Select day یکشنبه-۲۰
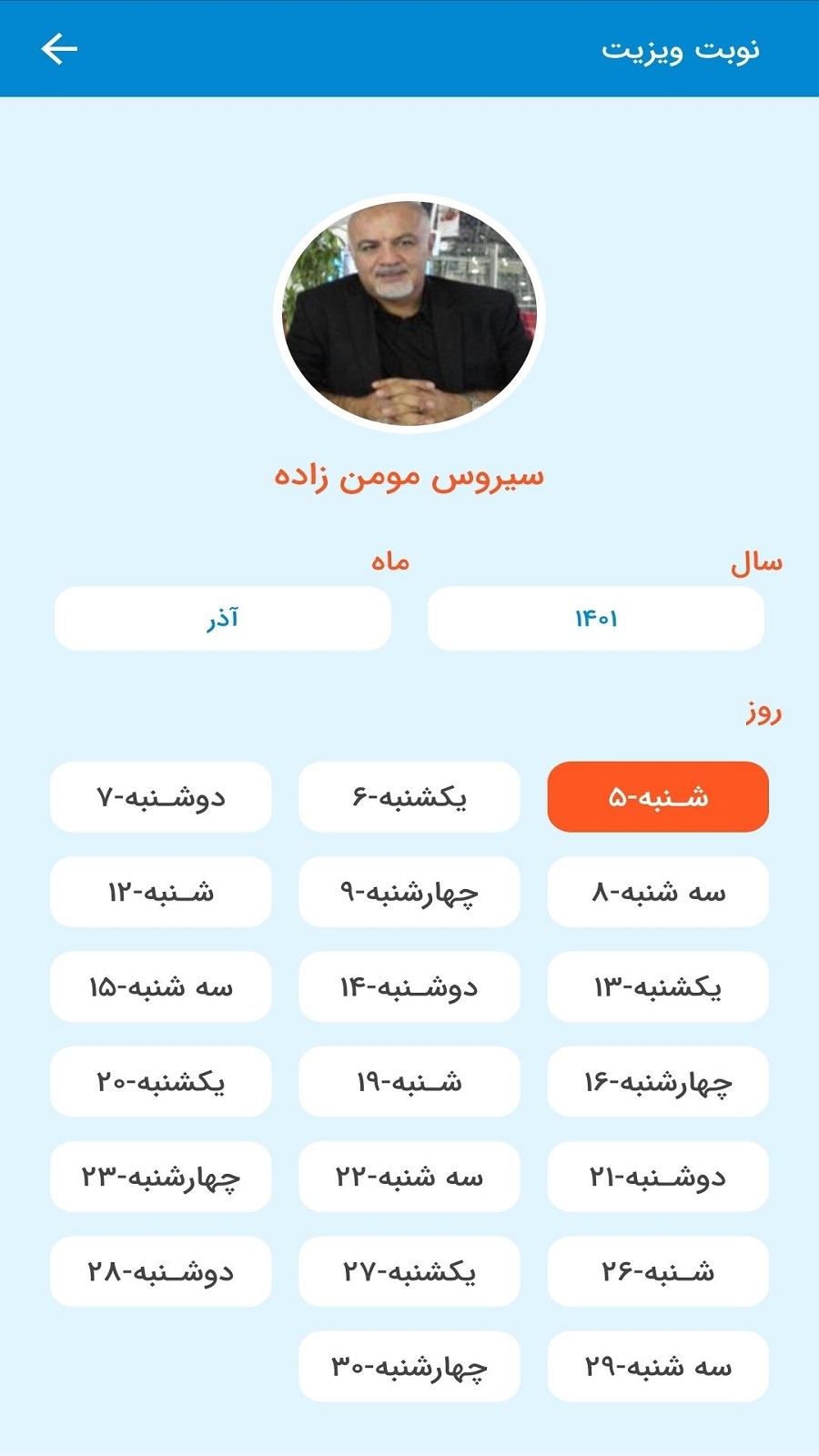 point(160,1082)
